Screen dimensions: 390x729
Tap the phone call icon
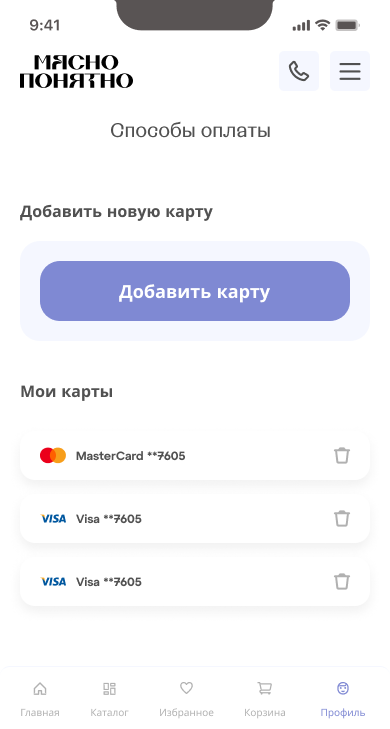pos(299,71)
